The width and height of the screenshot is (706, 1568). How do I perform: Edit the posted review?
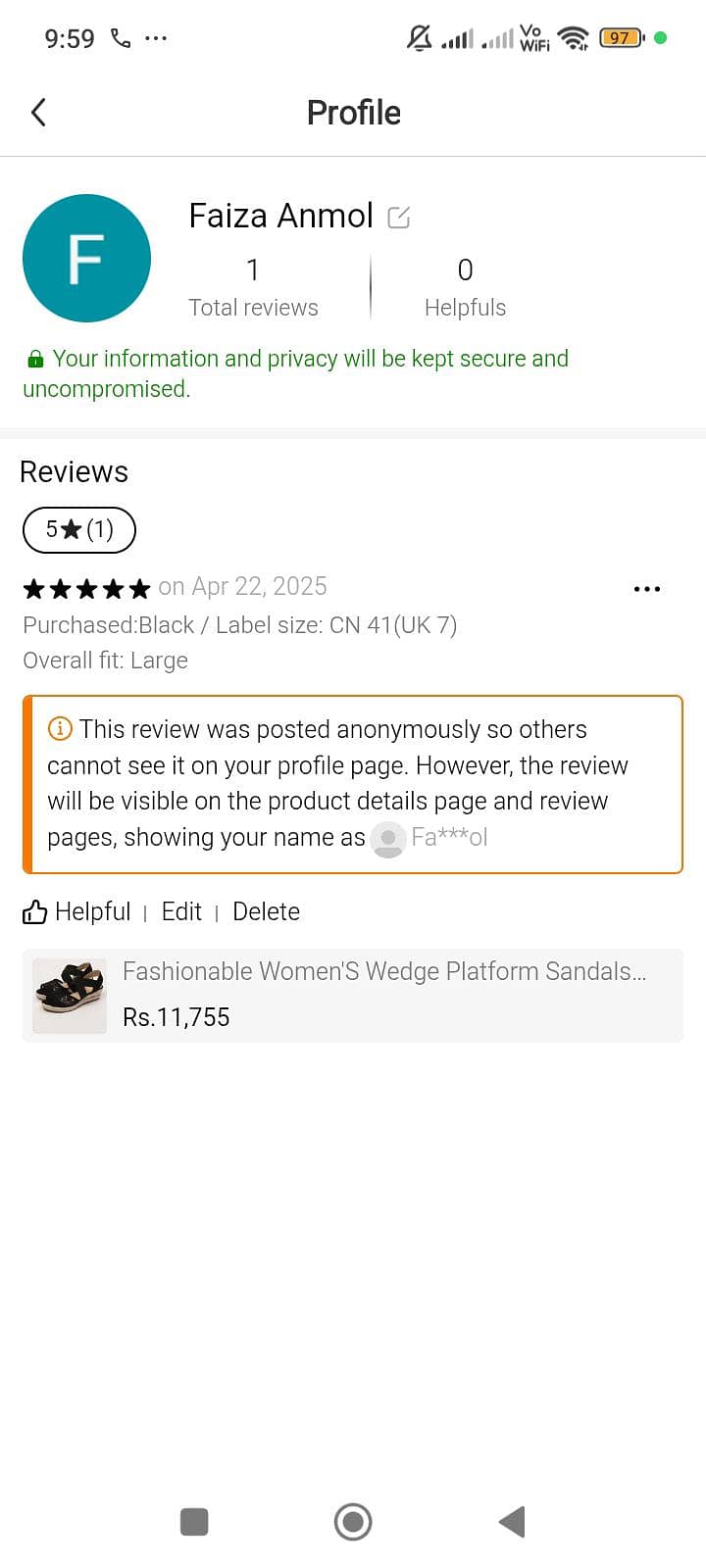181,912
